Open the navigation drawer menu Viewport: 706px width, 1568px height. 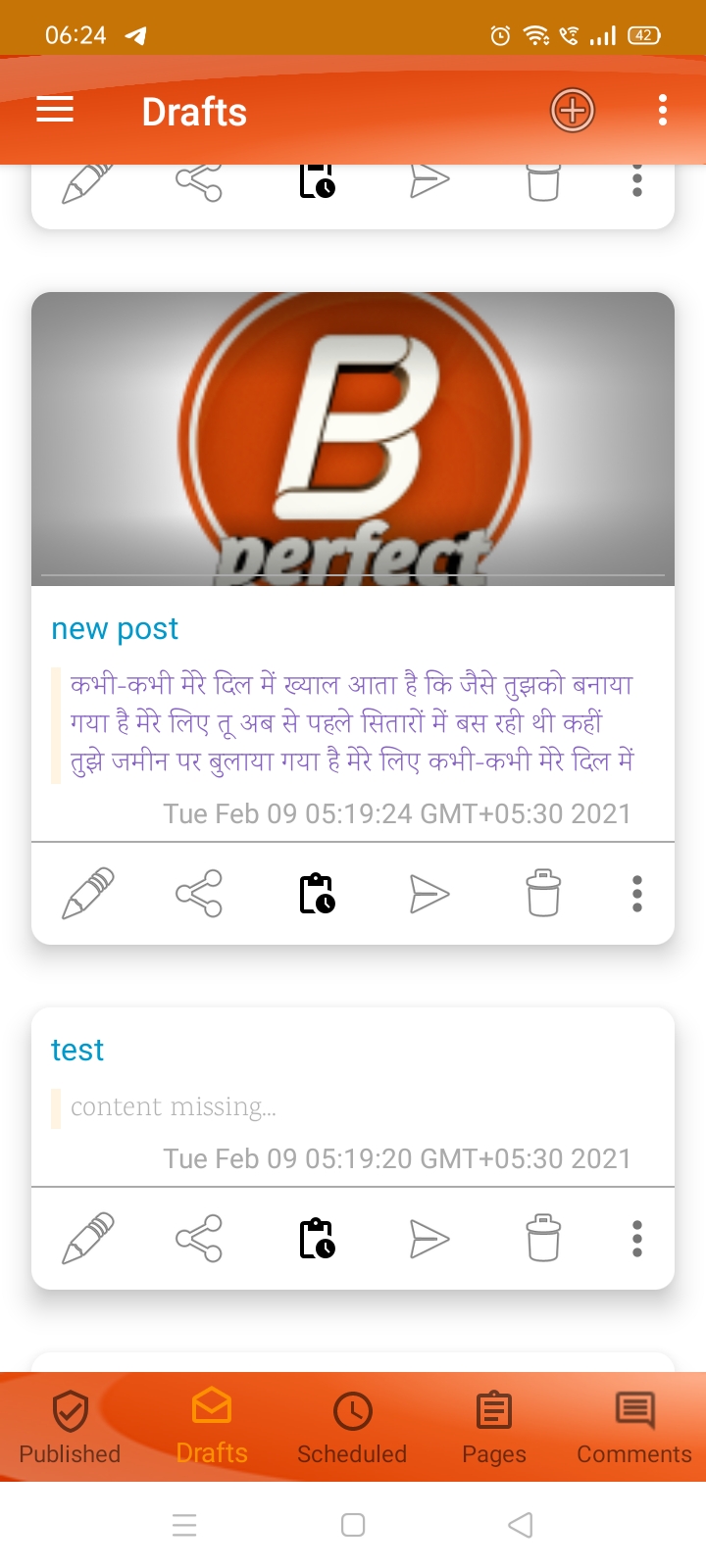coord(55,111)
